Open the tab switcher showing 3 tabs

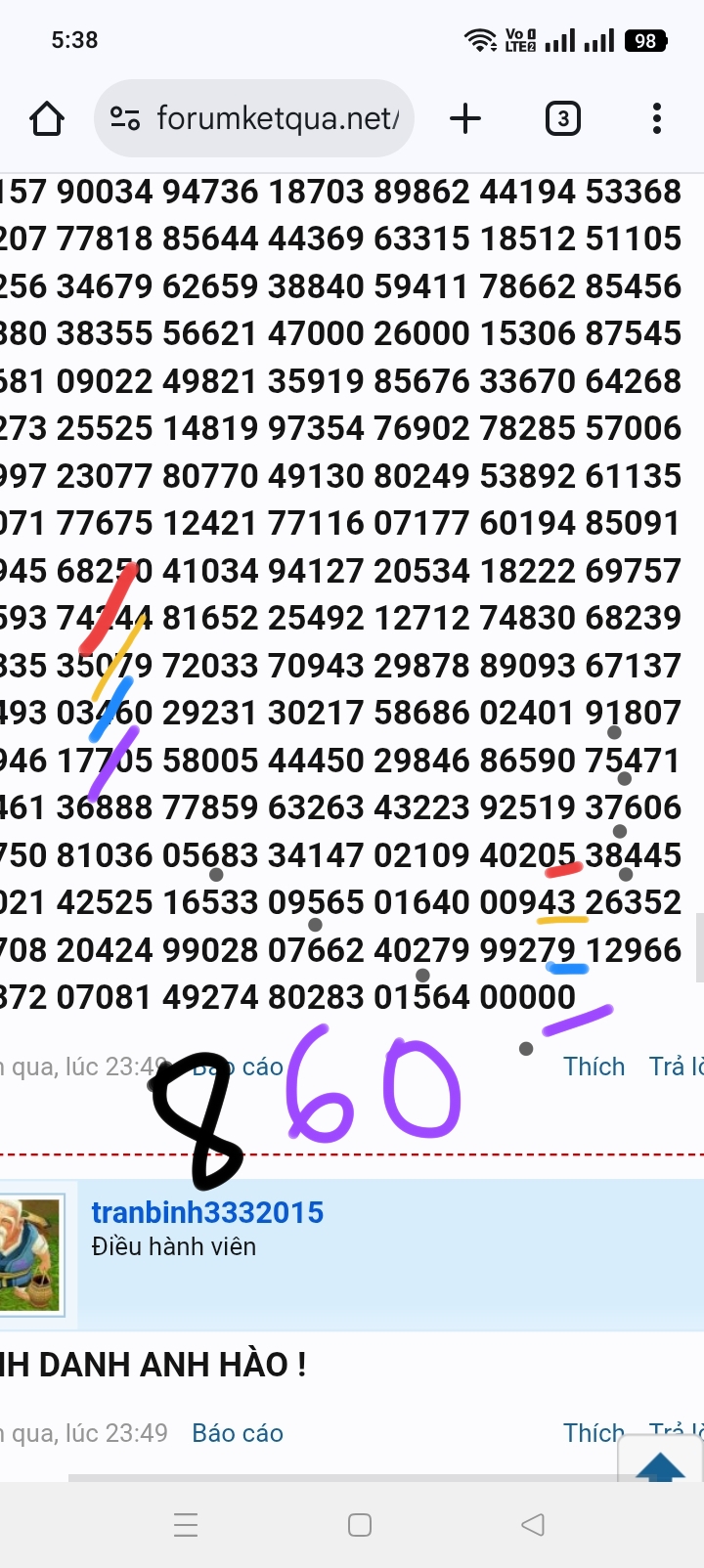(x=562, y=119)
